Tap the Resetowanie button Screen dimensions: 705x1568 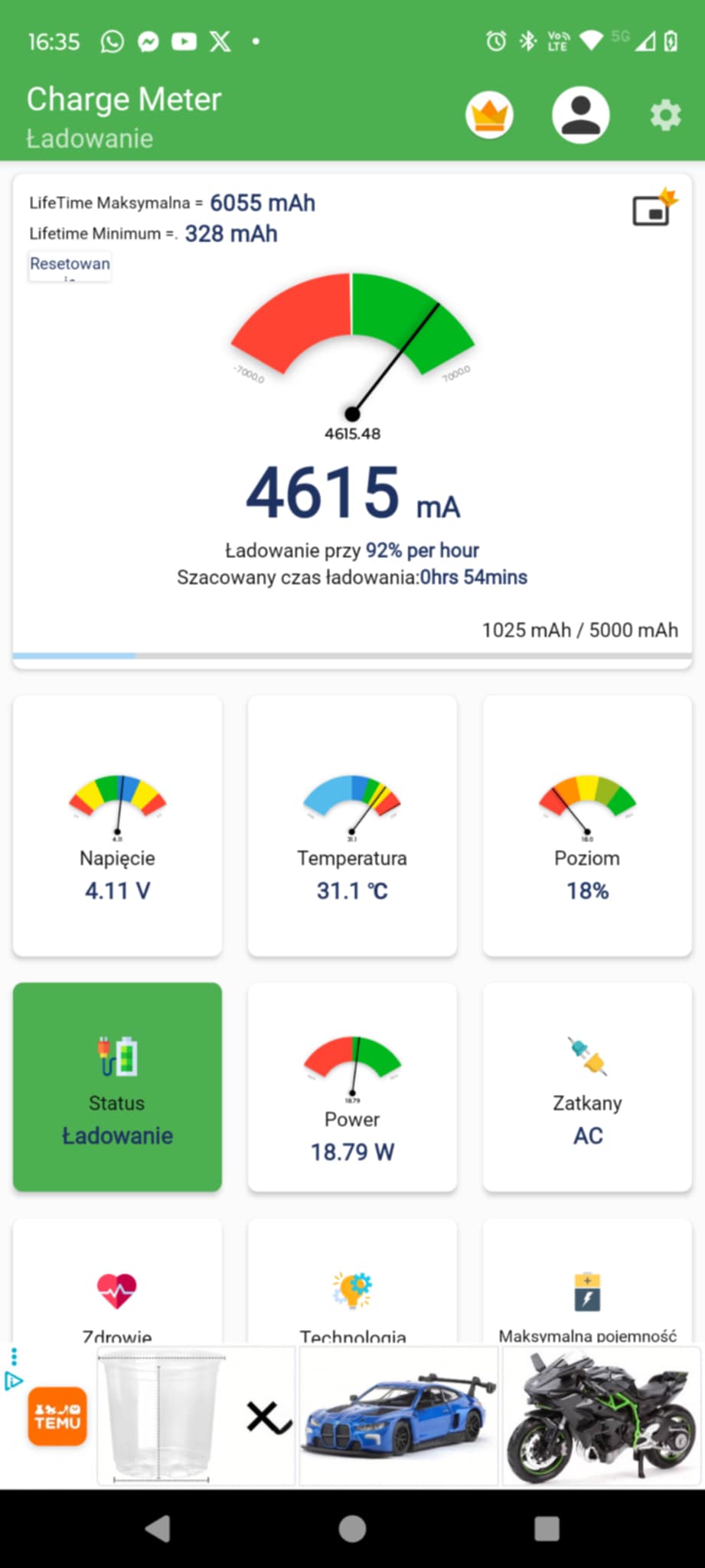70,265
